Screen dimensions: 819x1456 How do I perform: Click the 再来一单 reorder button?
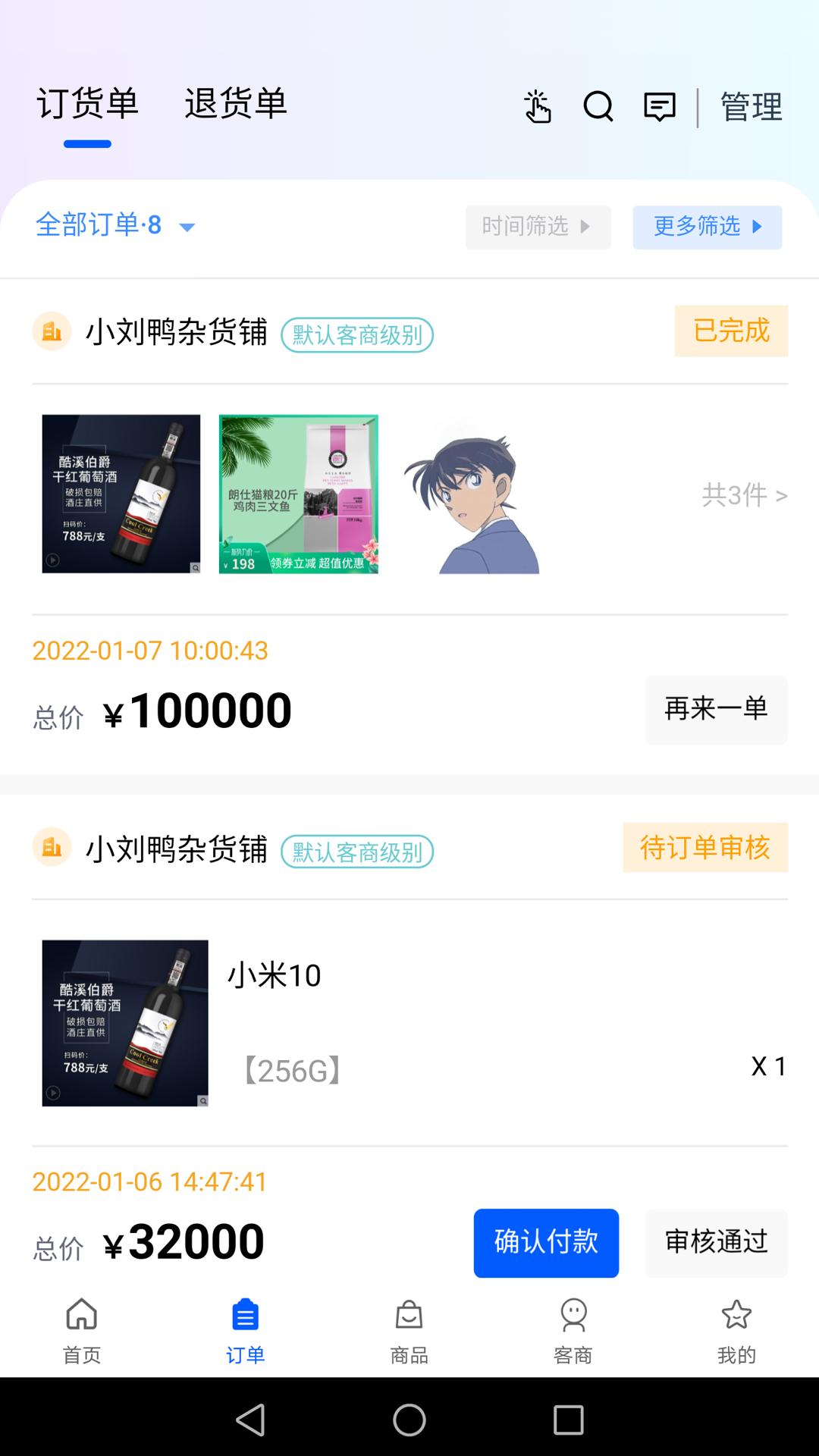point(715,709)
